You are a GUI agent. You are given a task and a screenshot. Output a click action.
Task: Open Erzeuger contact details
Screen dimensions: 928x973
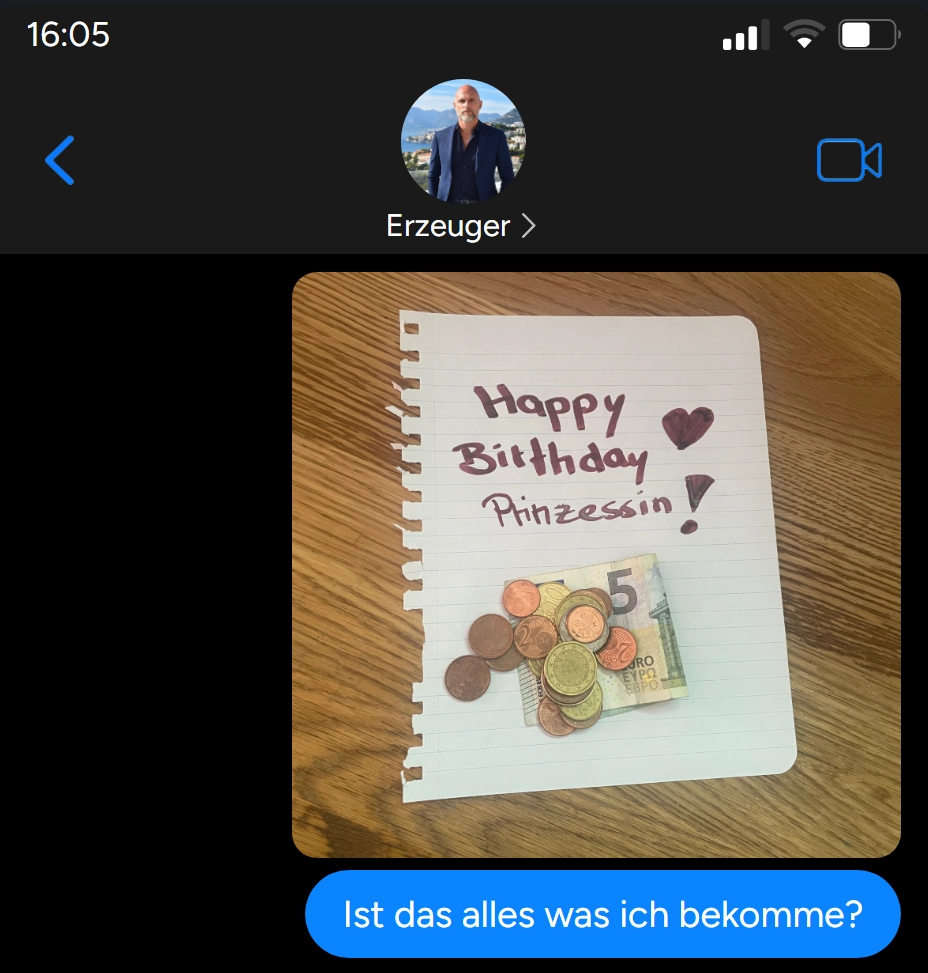point(462,226)
